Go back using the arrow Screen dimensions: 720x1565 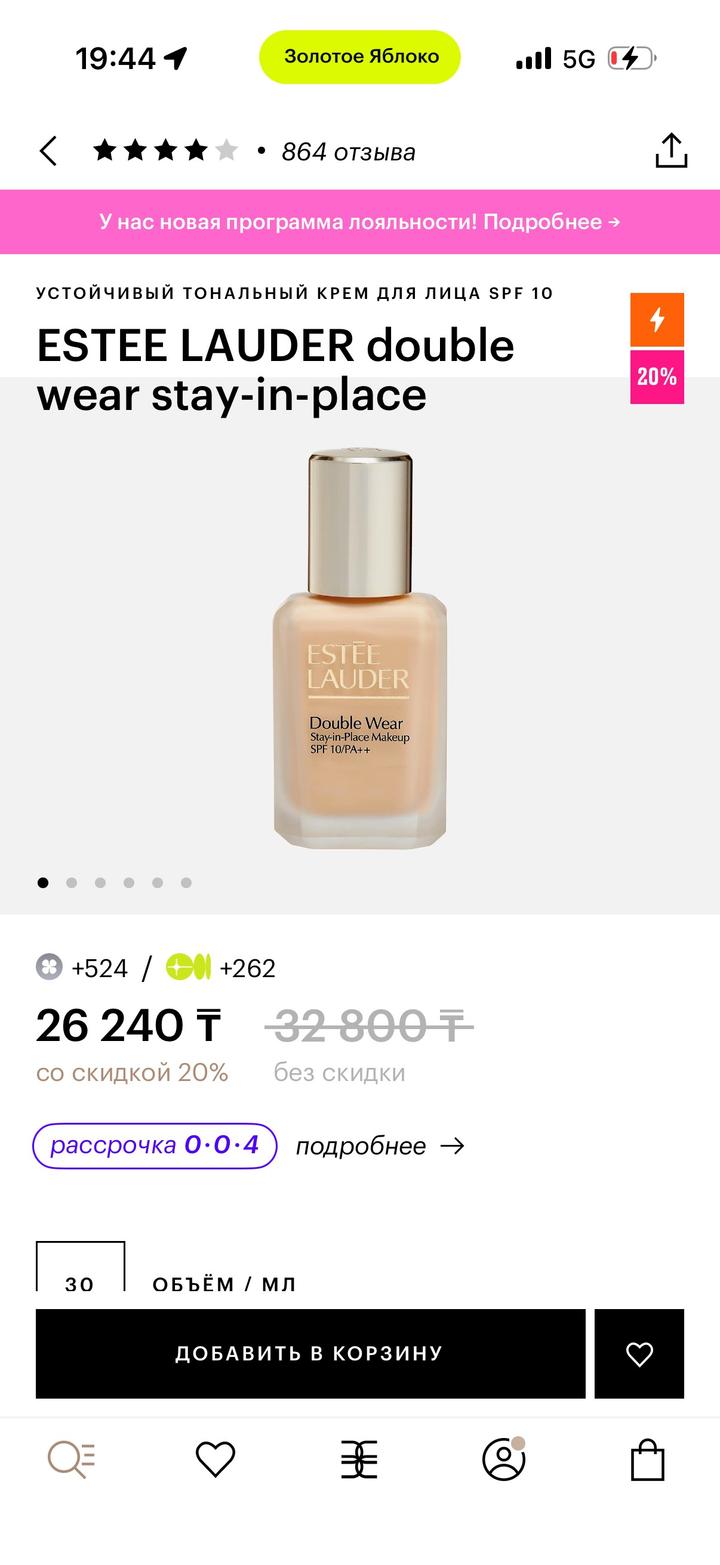(x=48, y=151)
